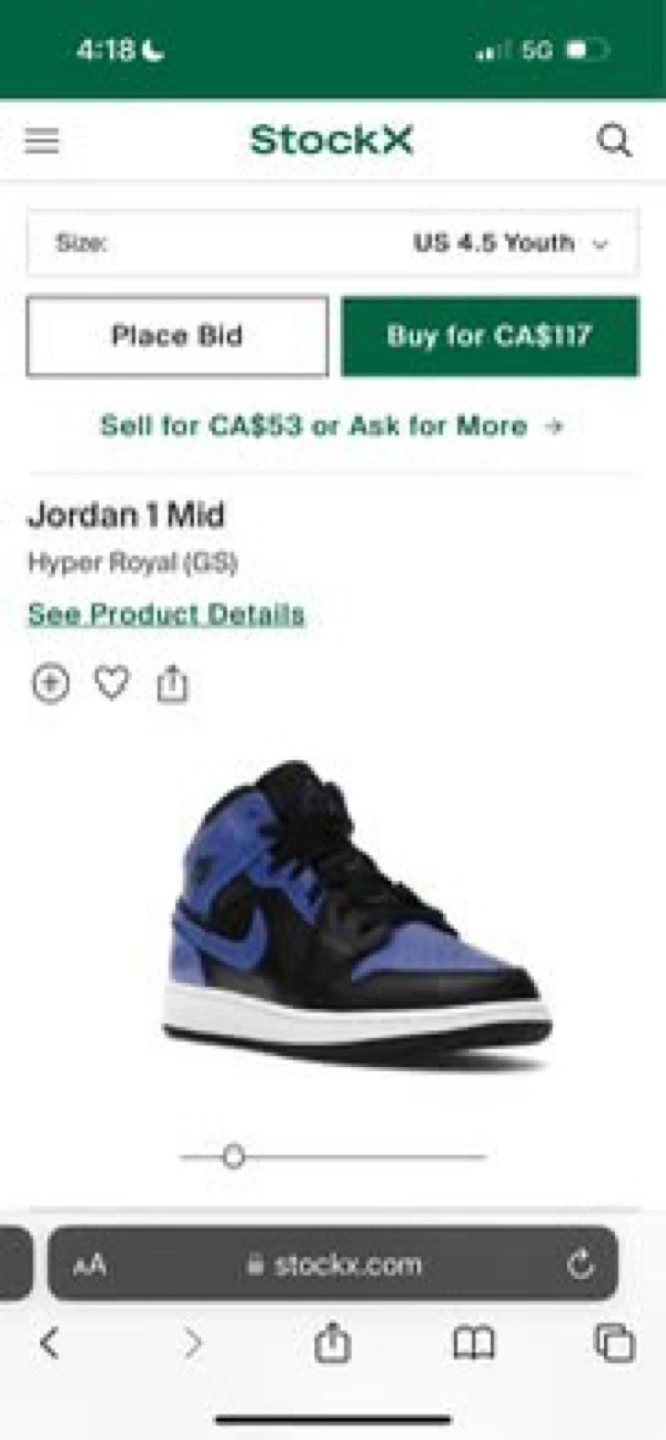666x1440 pixels.
Task: Favorite the Jordan 1 Mid with the heart
Action: pyautogui.click(x=111, y=683)
